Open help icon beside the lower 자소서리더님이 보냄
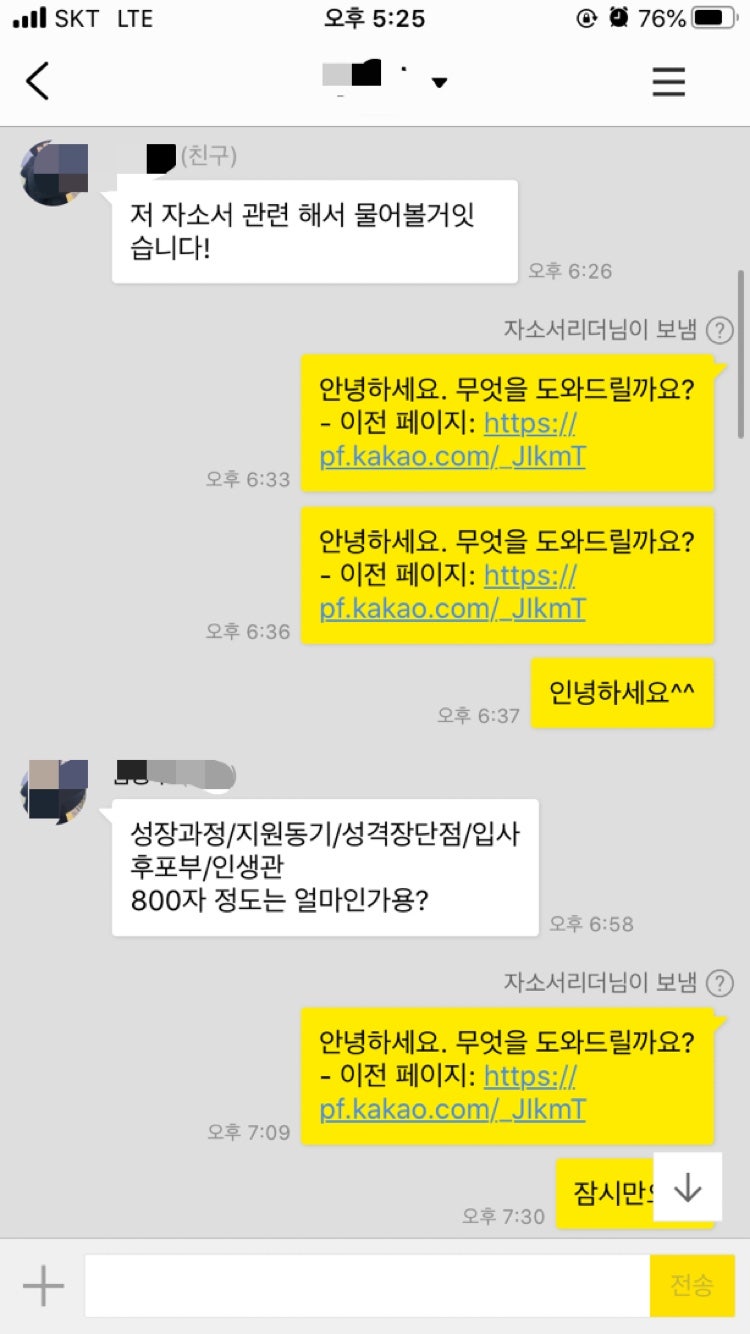This screenshot has height=1334, width=750. 719,983
